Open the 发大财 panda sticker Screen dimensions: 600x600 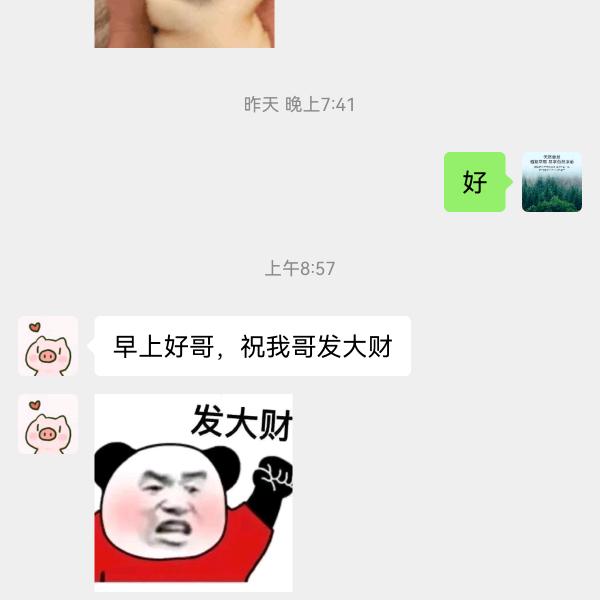(x=193, y=492)
